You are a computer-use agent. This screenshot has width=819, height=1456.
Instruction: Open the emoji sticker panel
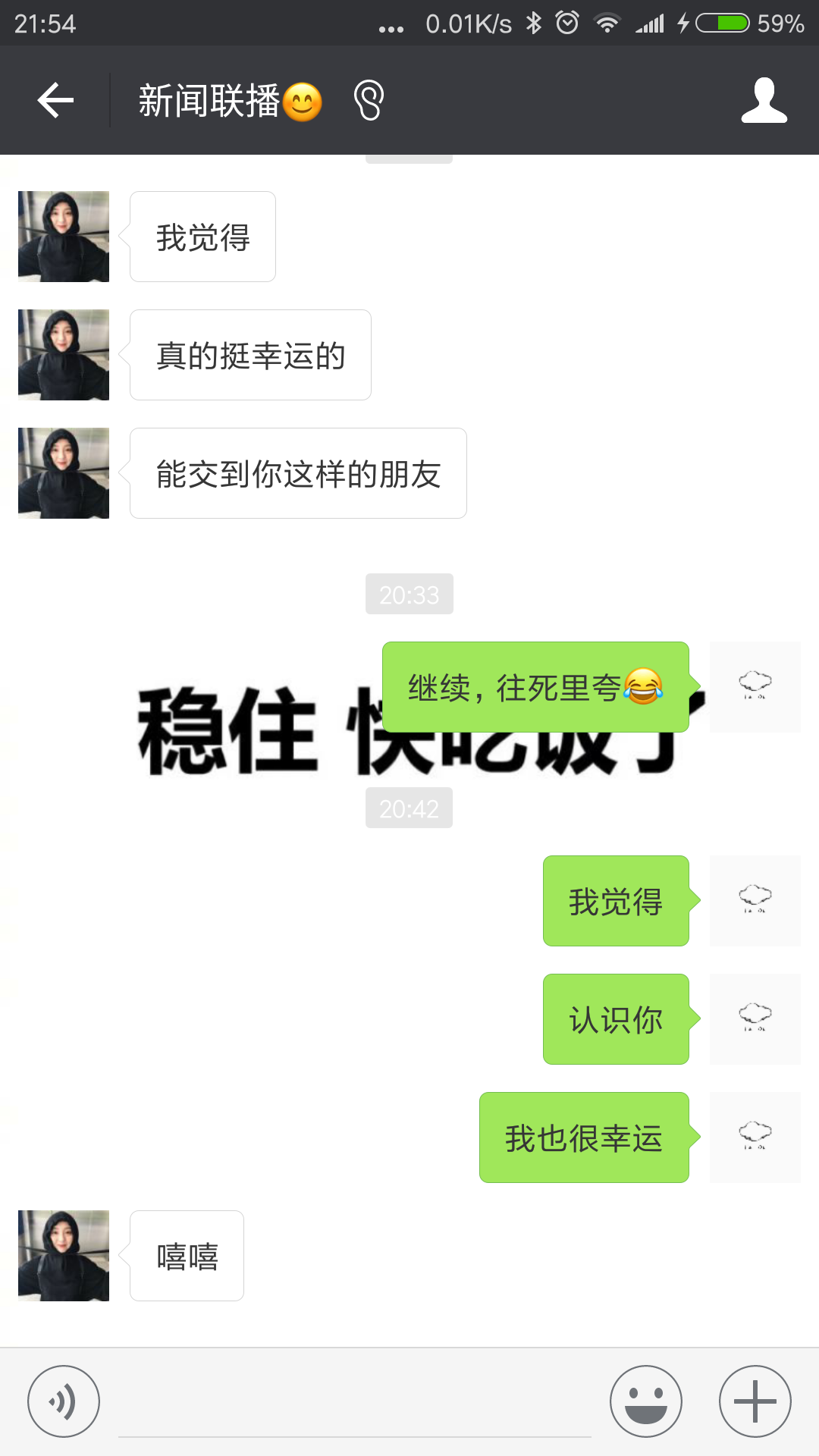645,1401
